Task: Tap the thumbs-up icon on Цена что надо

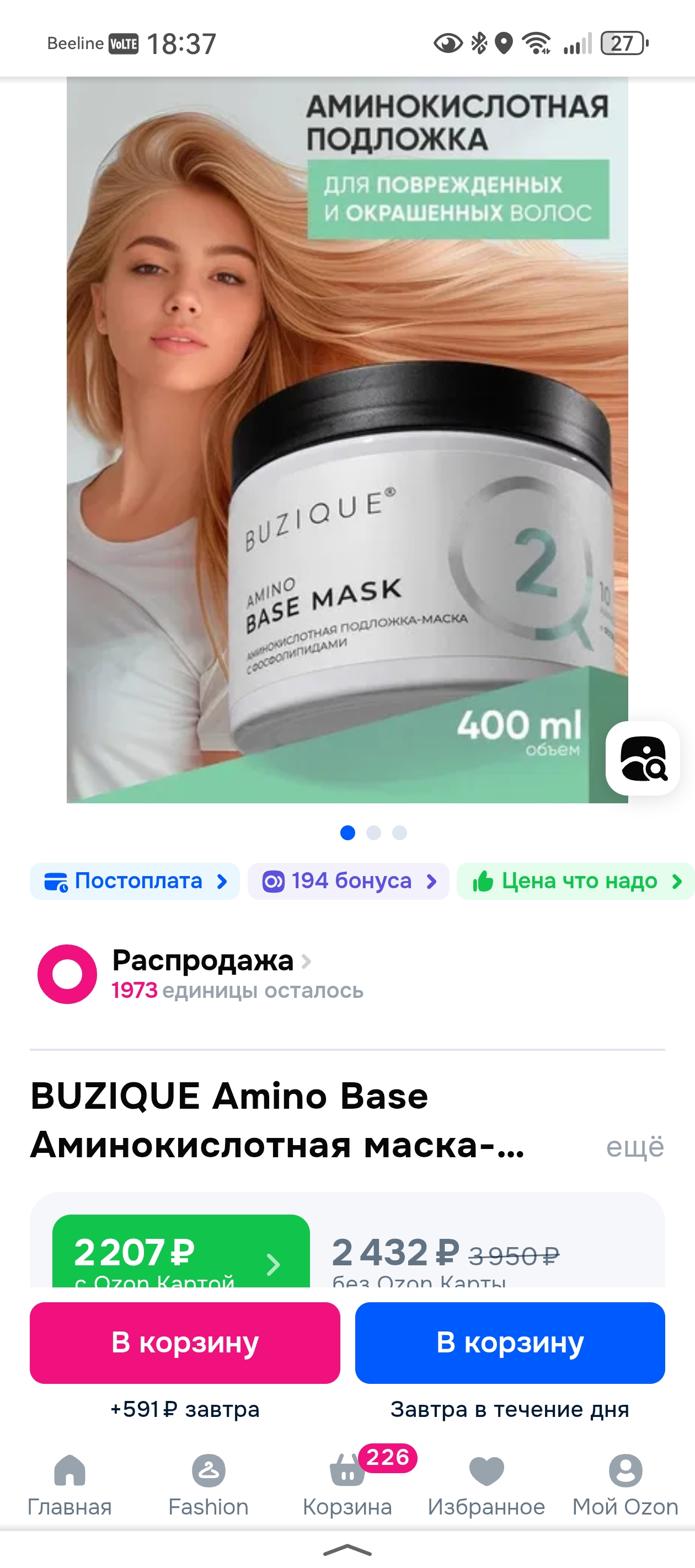Action: click(483, 881)
